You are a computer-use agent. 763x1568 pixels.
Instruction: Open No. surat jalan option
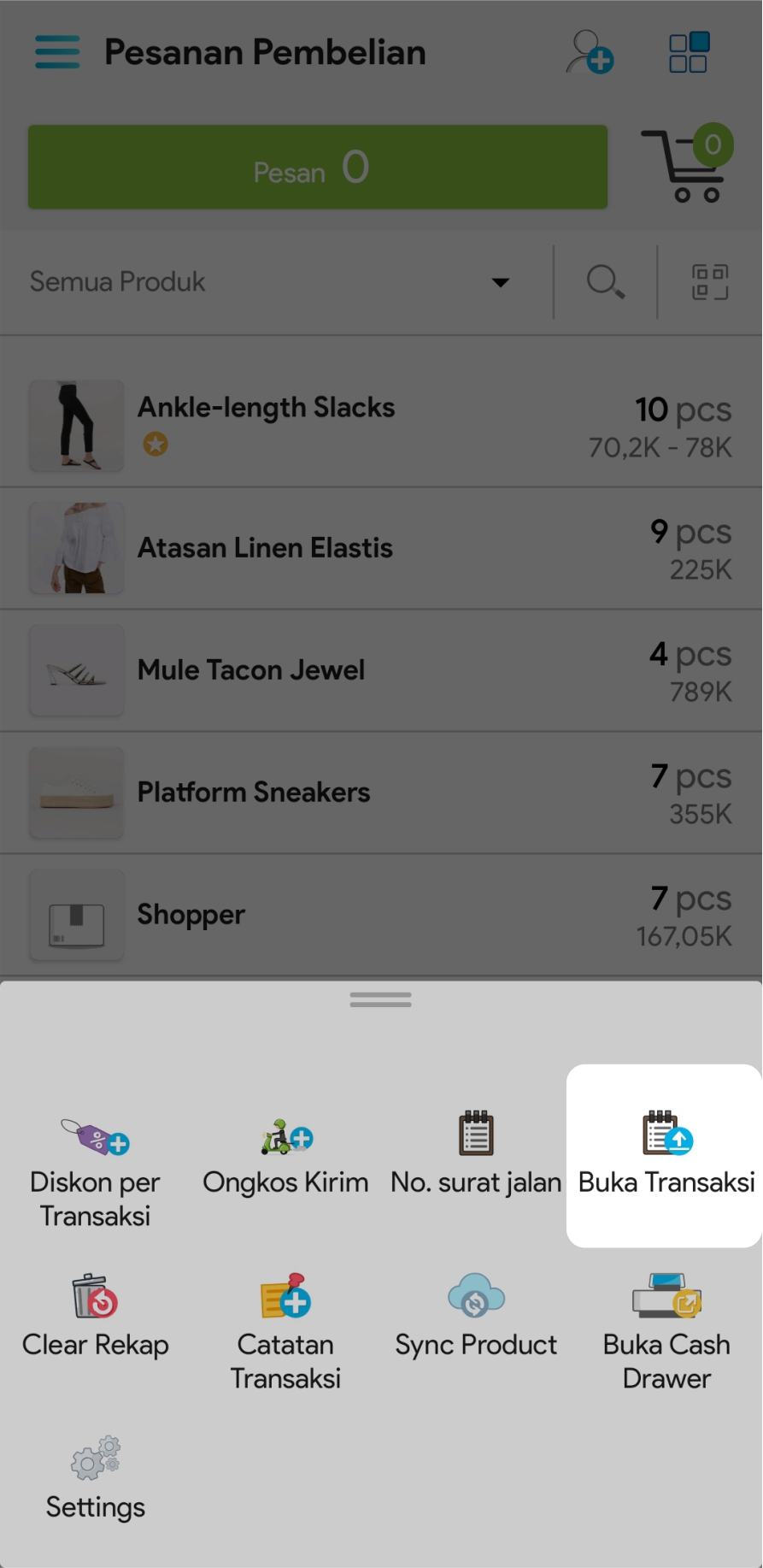click(475, 1154)
